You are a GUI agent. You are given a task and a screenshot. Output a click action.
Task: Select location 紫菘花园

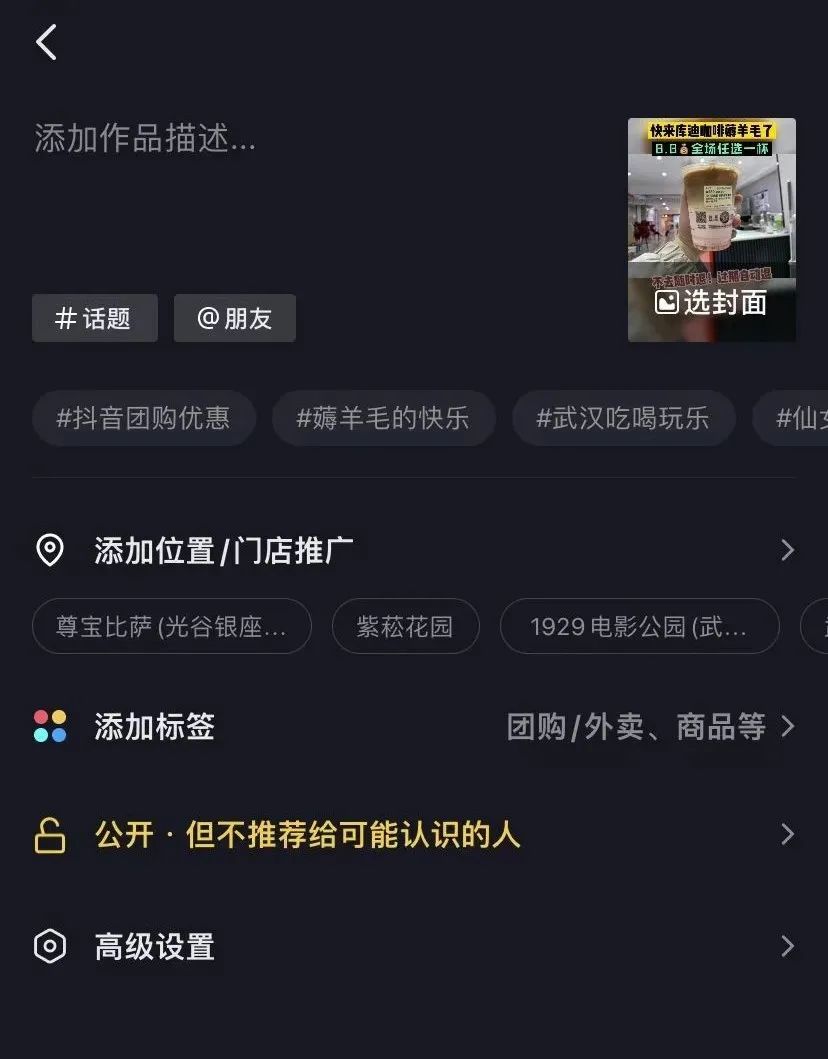[x=406, y=626]
